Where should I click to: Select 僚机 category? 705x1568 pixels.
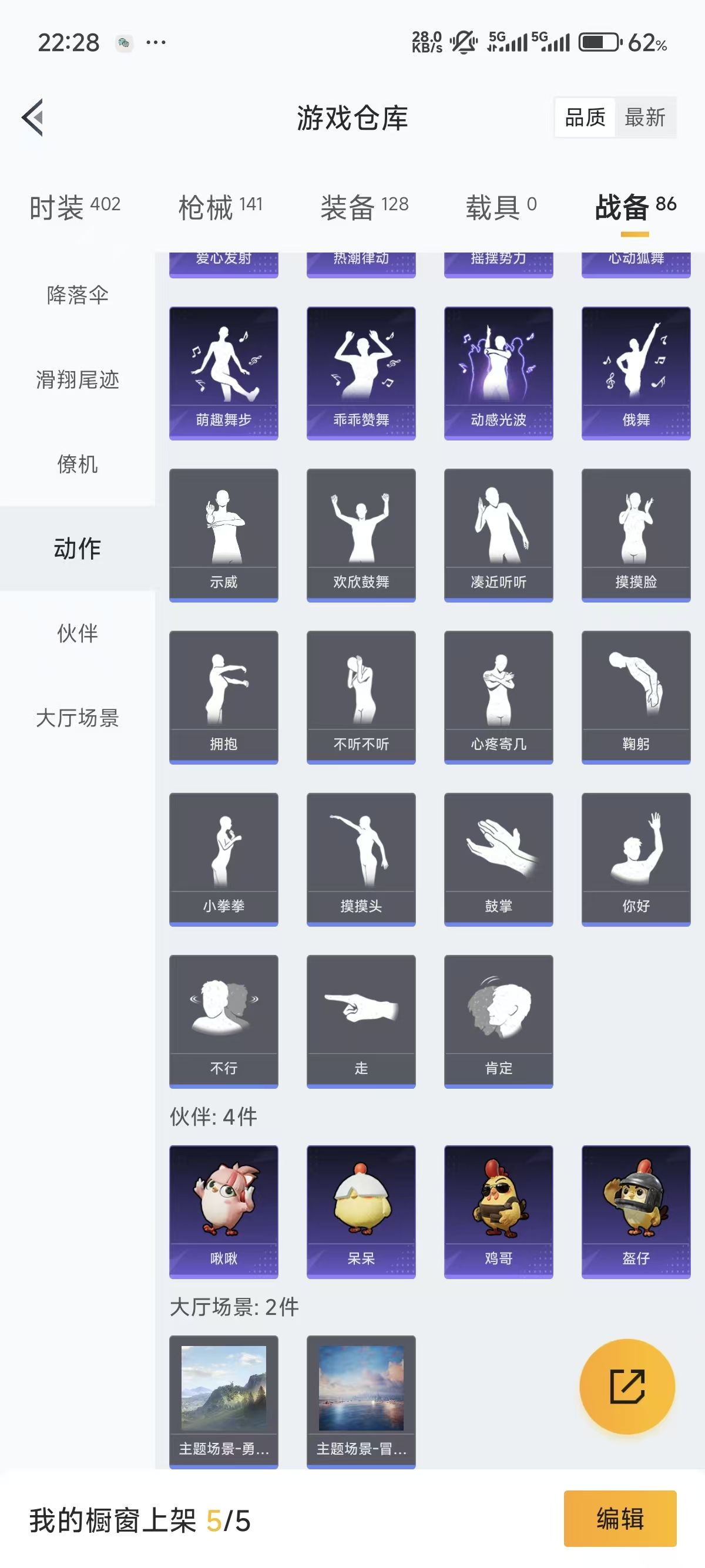pyautogui.click(x=78, y=465)
